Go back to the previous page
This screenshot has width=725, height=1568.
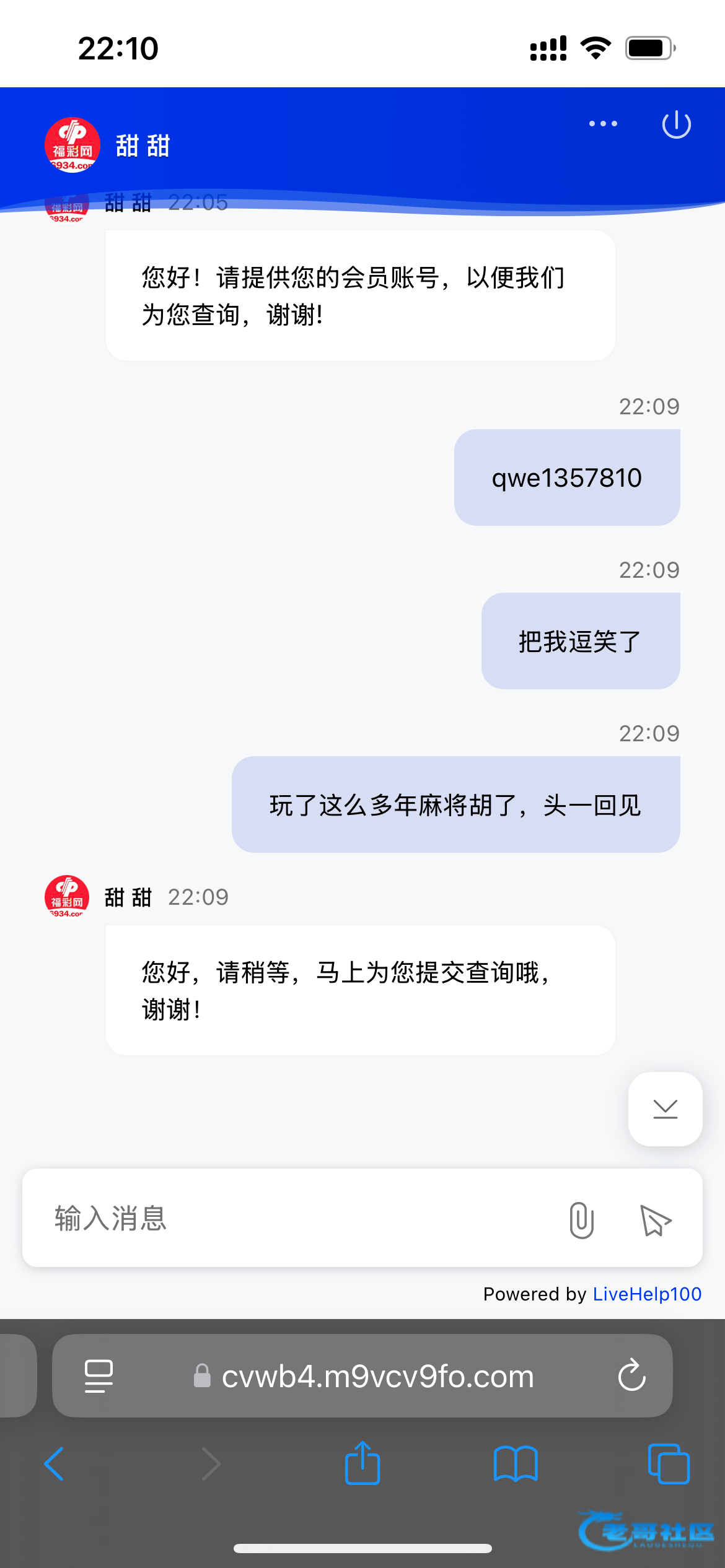(x=55, y=1464)
